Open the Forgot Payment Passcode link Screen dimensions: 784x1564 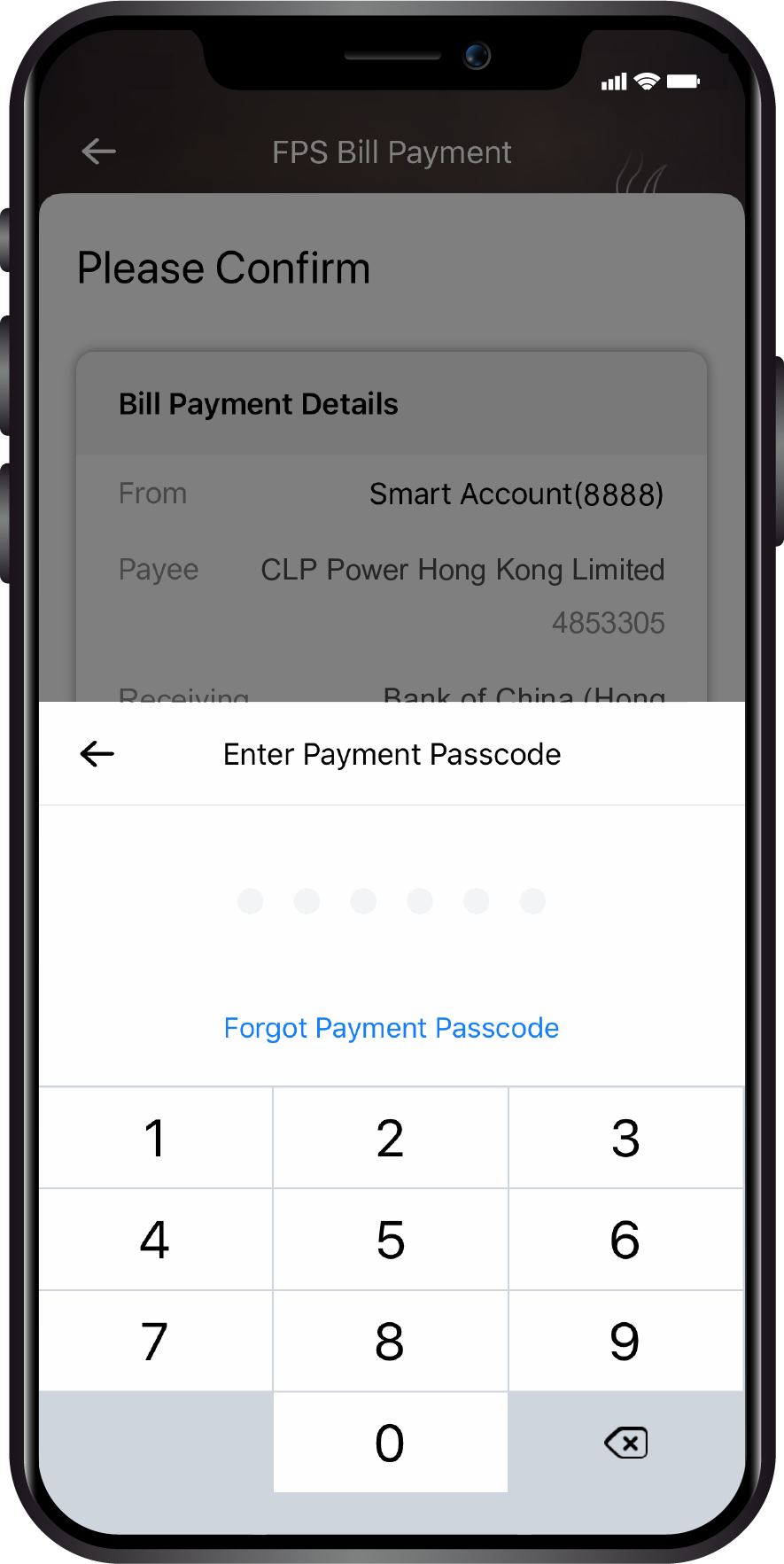[391, 1028]
